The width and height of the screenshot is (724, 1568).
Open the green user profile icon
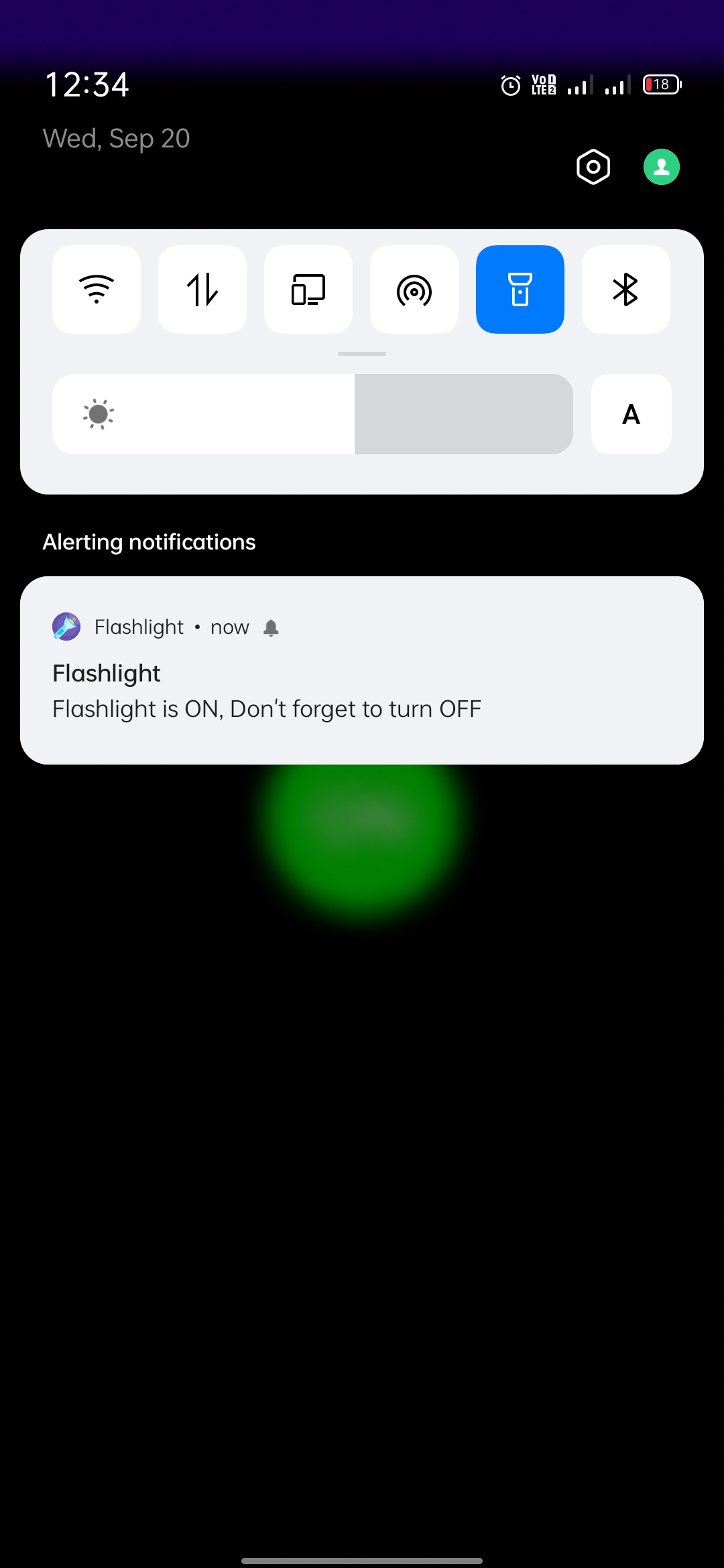662,167
